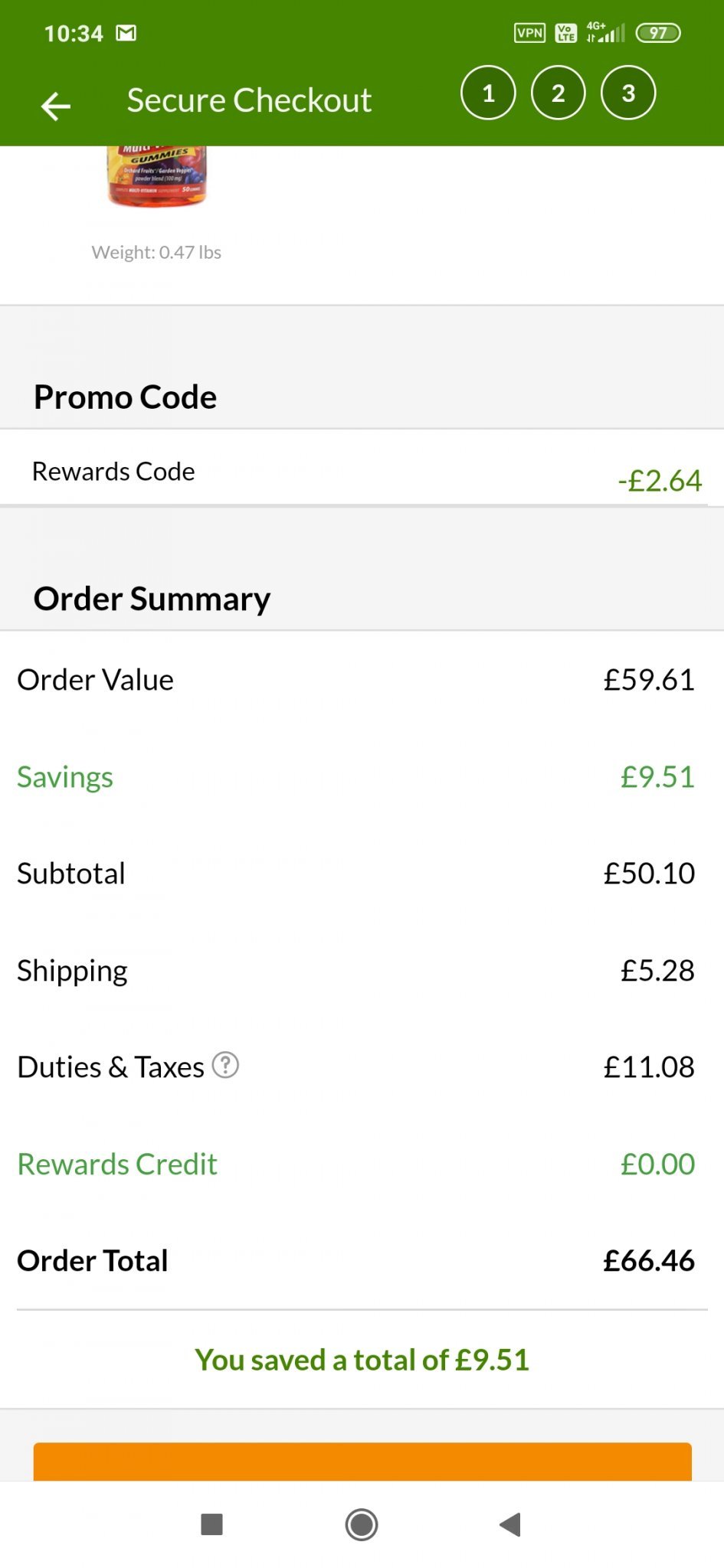
Task: Go back from Secure Checkout
Action: (x=56, y=105)
